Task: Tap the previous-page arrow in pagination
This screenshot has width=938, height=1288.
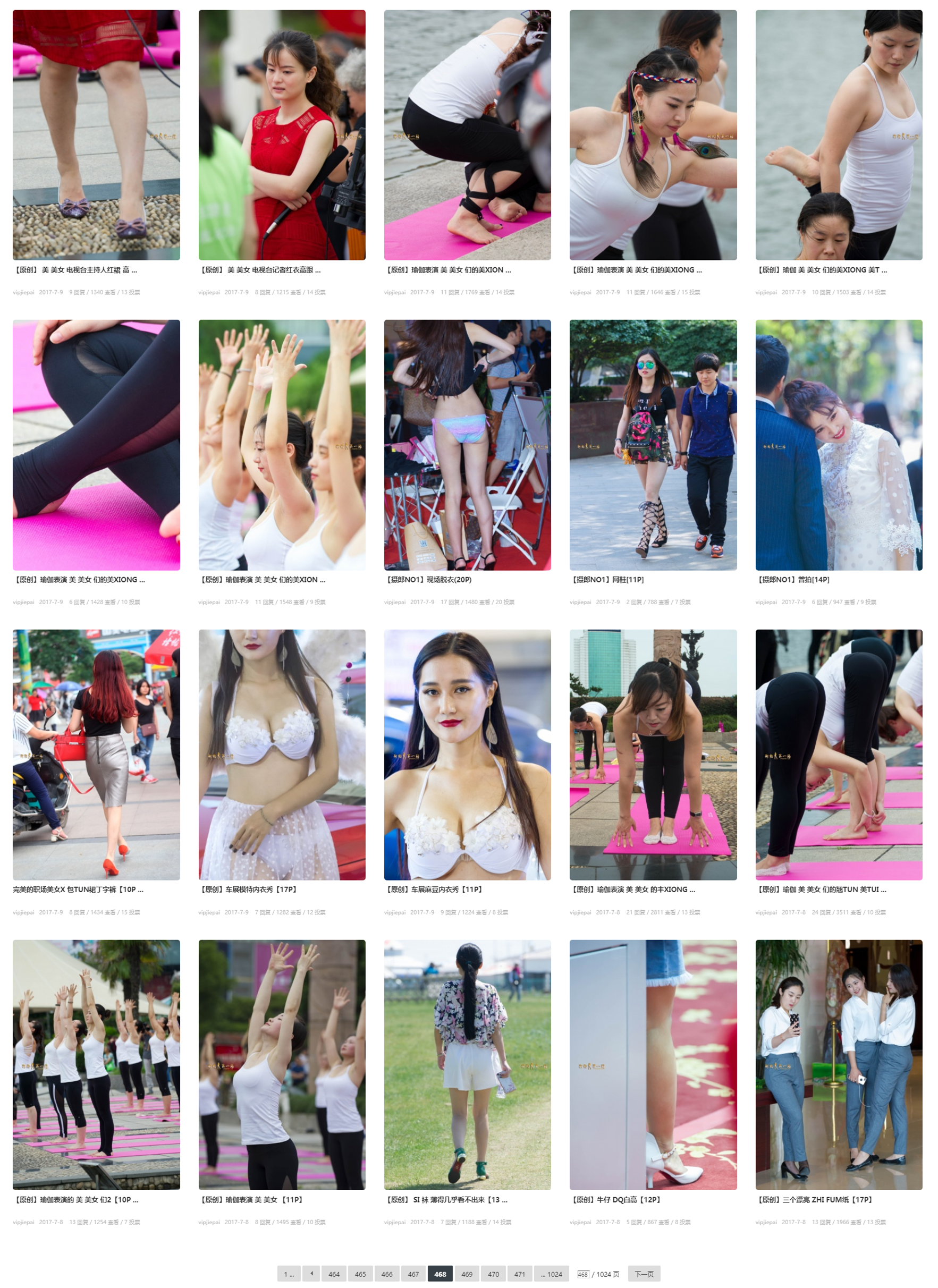Action: point(311,1274)
